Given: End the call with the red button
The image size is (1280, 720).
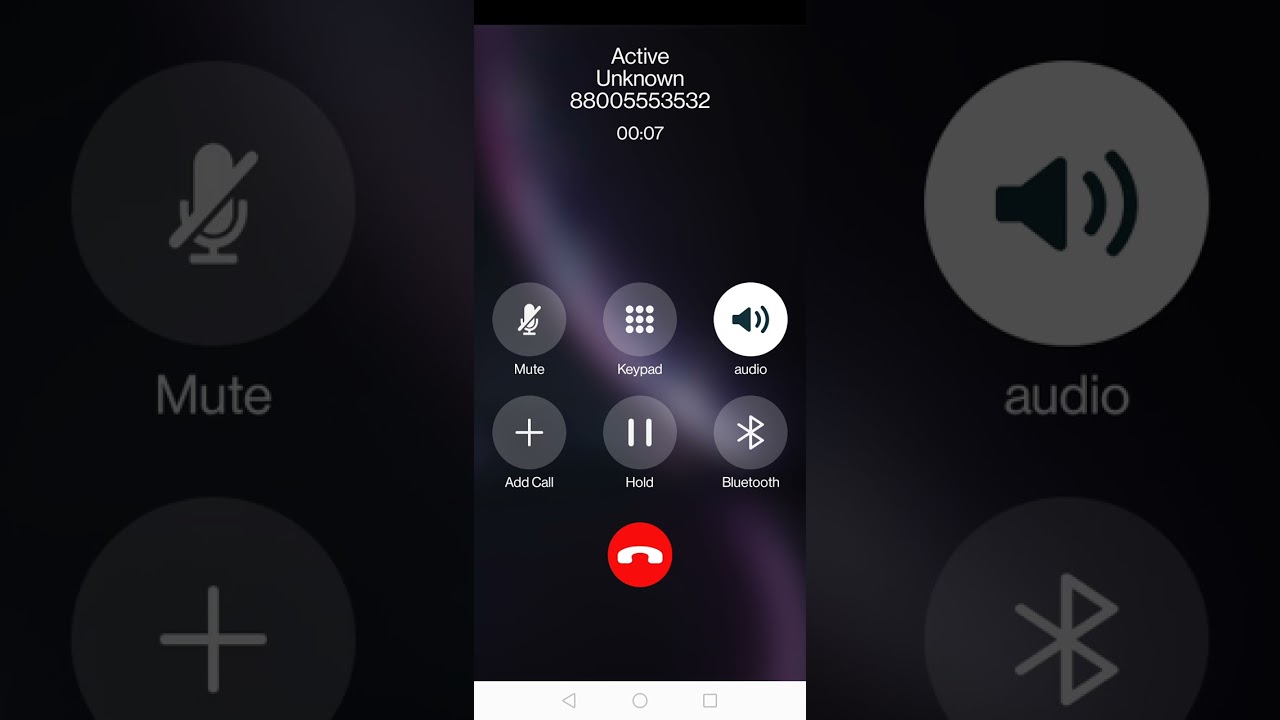Looking at the screenshot, I should point(640,554).
